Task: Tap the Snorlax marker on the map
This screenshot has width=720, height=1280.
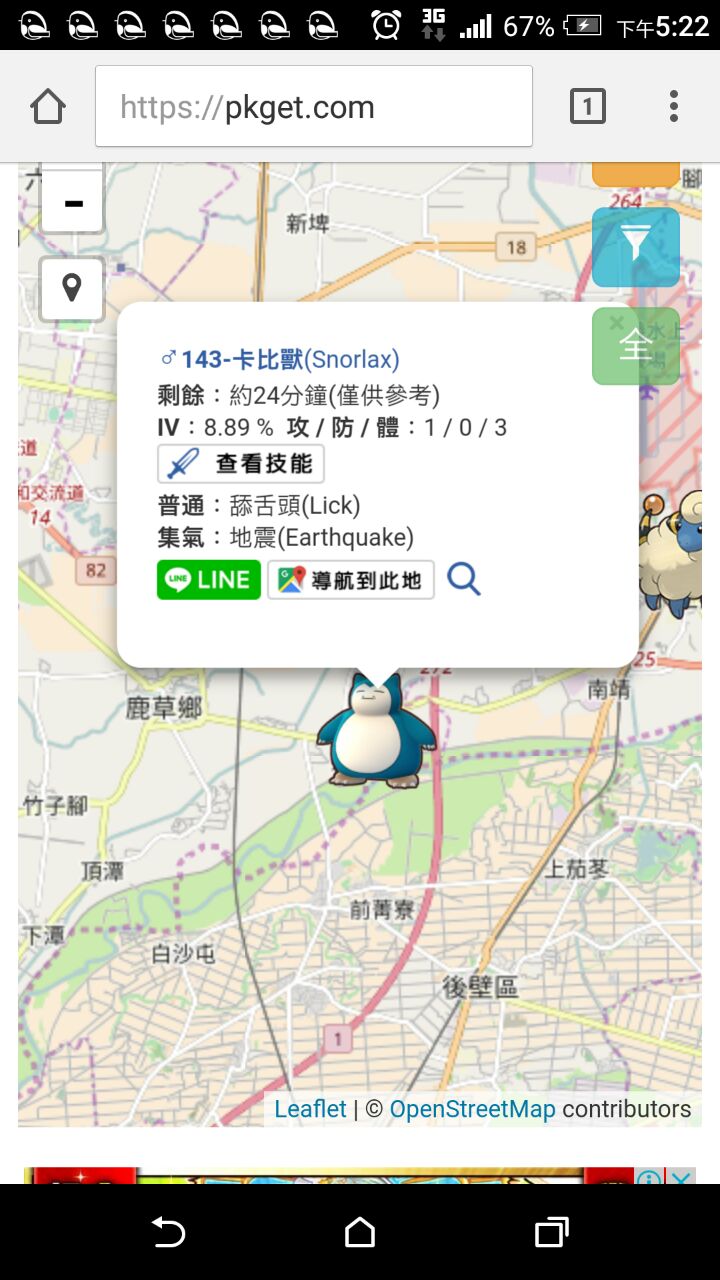Action: (x=376, y=732)
